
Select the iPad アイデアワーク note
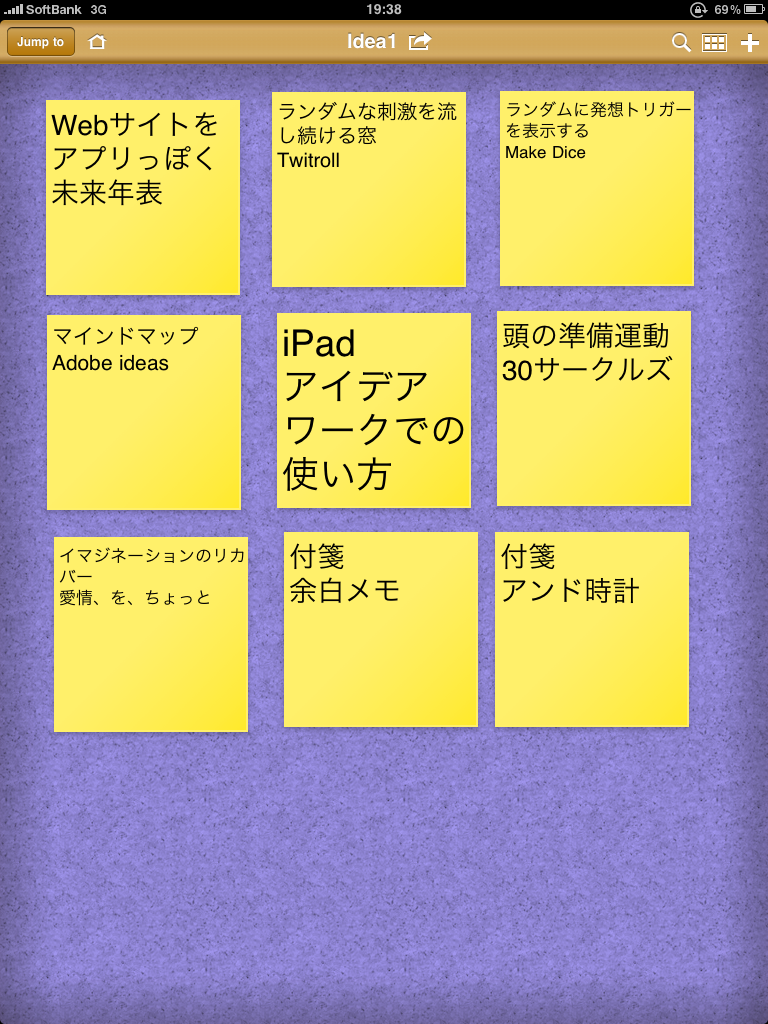(373, 410)
